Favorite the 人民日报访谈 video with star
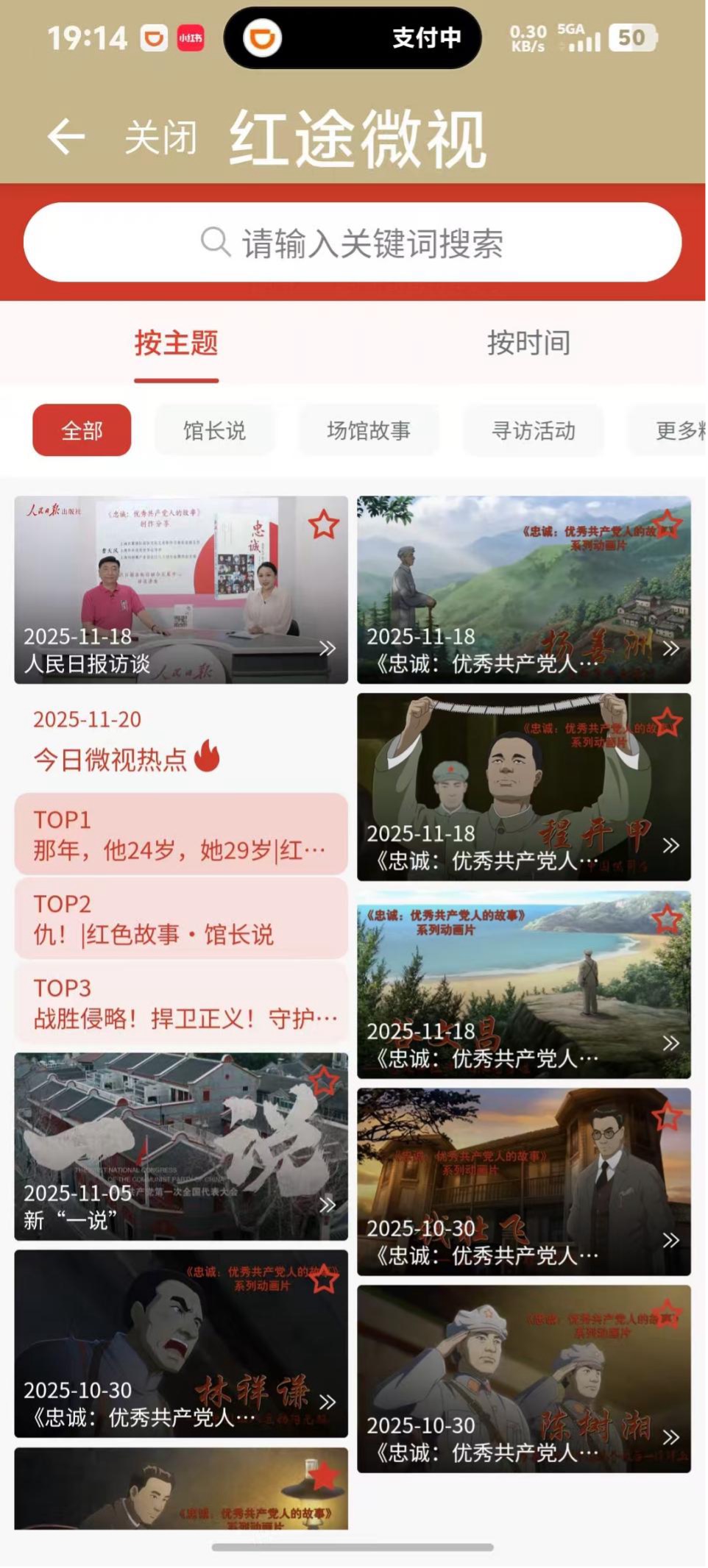Viewport: 708px width, 1568px height. (x=323, y=525)
